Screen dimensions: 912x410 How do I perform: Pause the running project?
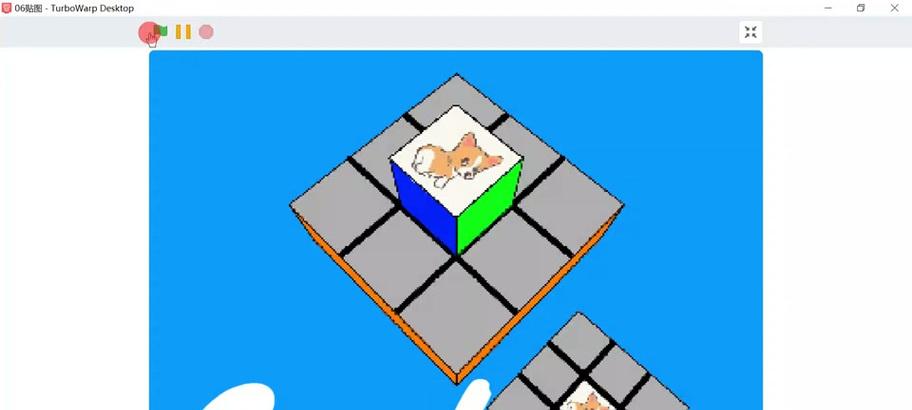pos(183,32)
